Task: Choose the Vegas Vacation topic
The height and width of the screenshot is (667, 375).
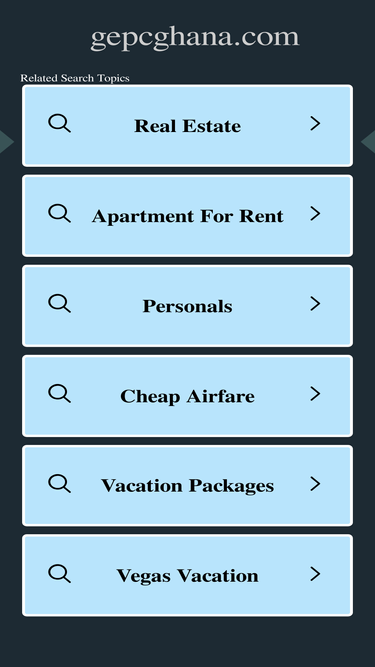Action: [188, 576]
